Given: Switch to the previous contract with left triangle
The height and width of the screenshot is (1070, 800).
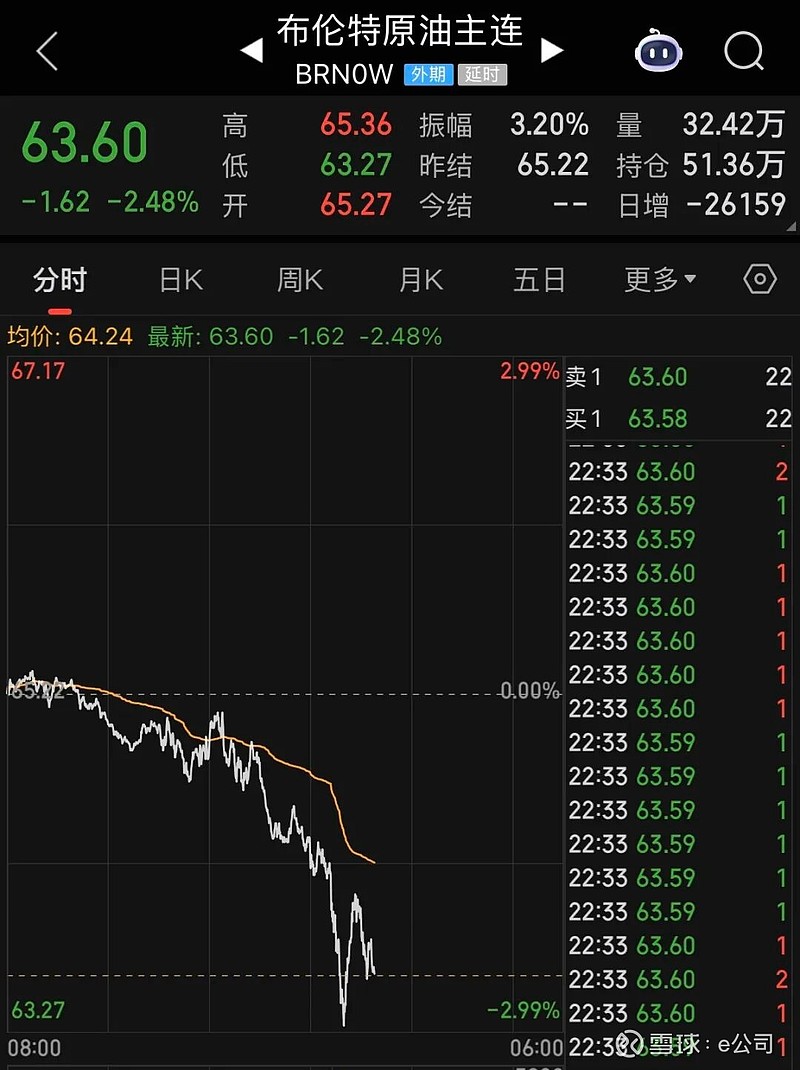Looking at the screenshot, I should click(252, 50).
